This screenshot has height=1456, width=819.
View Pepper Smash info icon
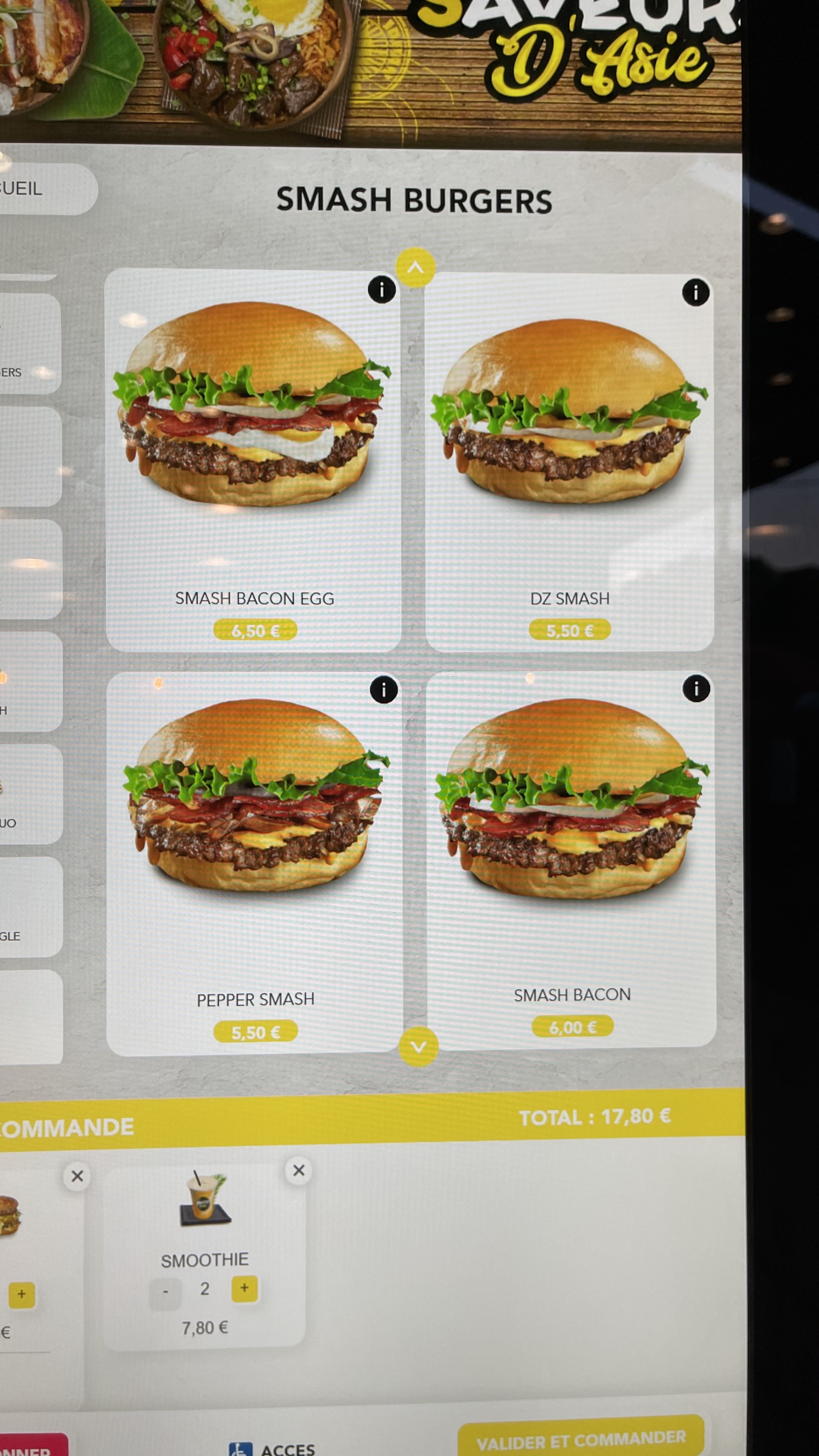pyautogui.click(x=384, y=690)
